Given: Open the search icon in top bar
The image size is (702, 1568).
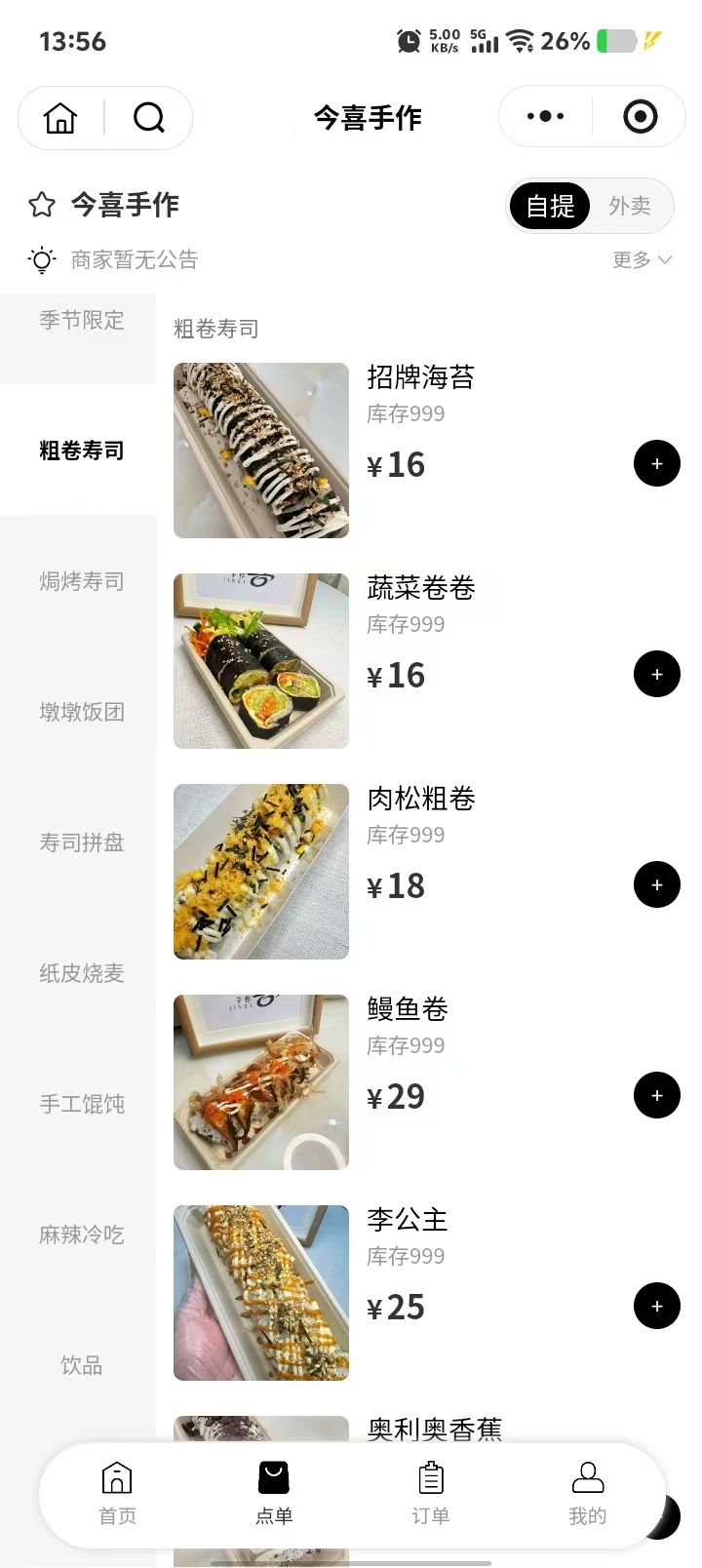Looking at the screenshot, I should tap(149, 118).
